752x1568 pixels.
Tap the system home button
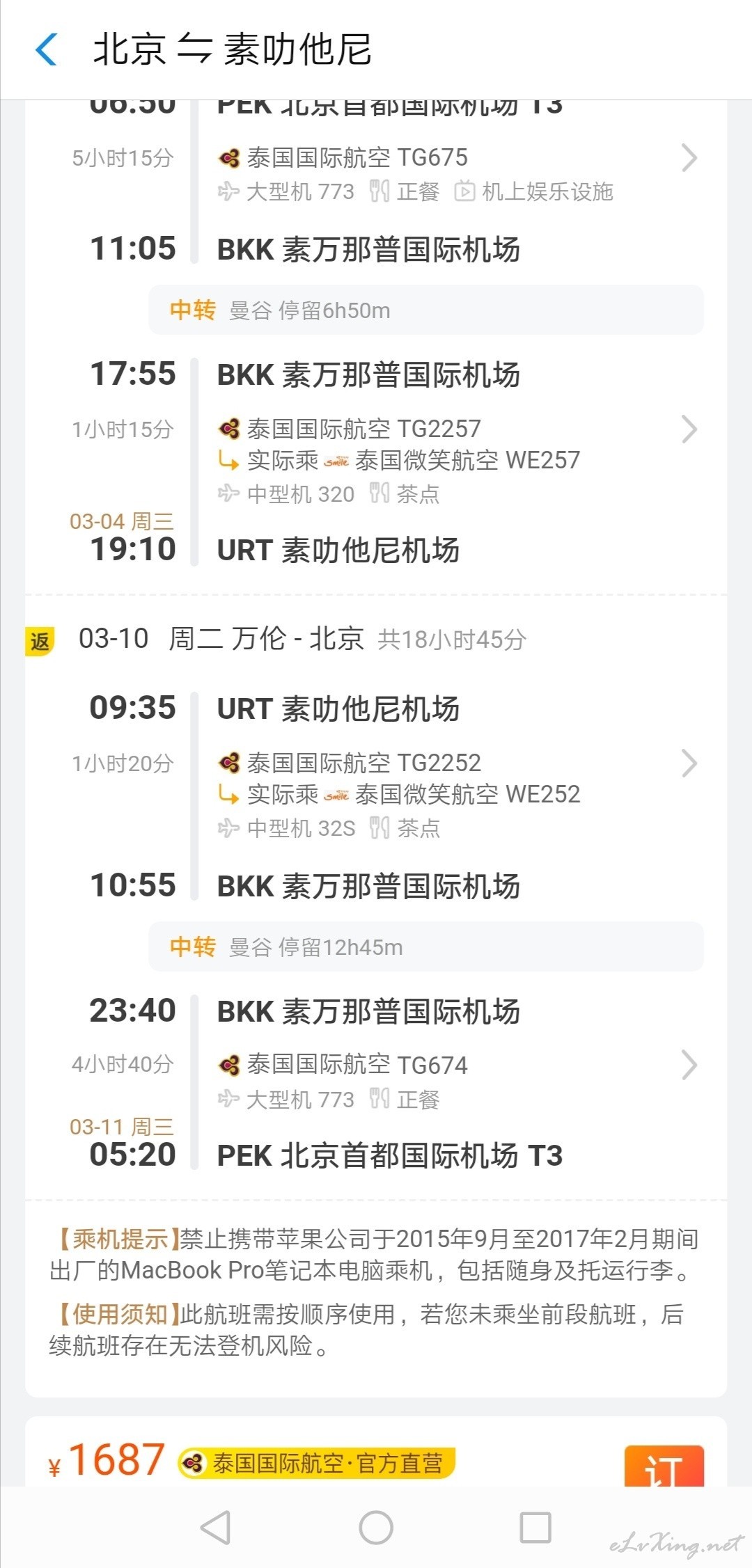coord(376,1528)
